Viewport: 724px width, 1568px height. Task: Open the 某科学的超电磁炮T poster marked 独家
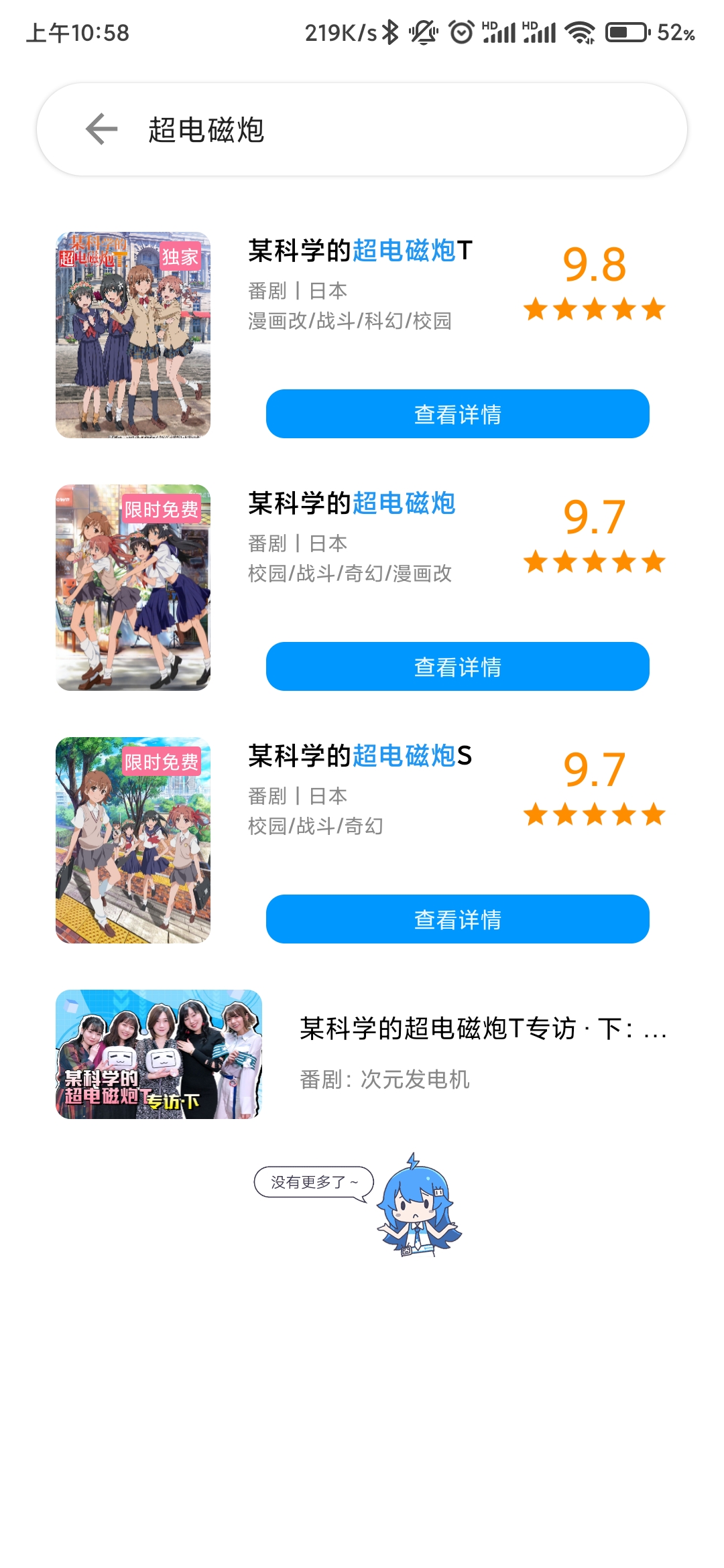[x=133, y=335]
